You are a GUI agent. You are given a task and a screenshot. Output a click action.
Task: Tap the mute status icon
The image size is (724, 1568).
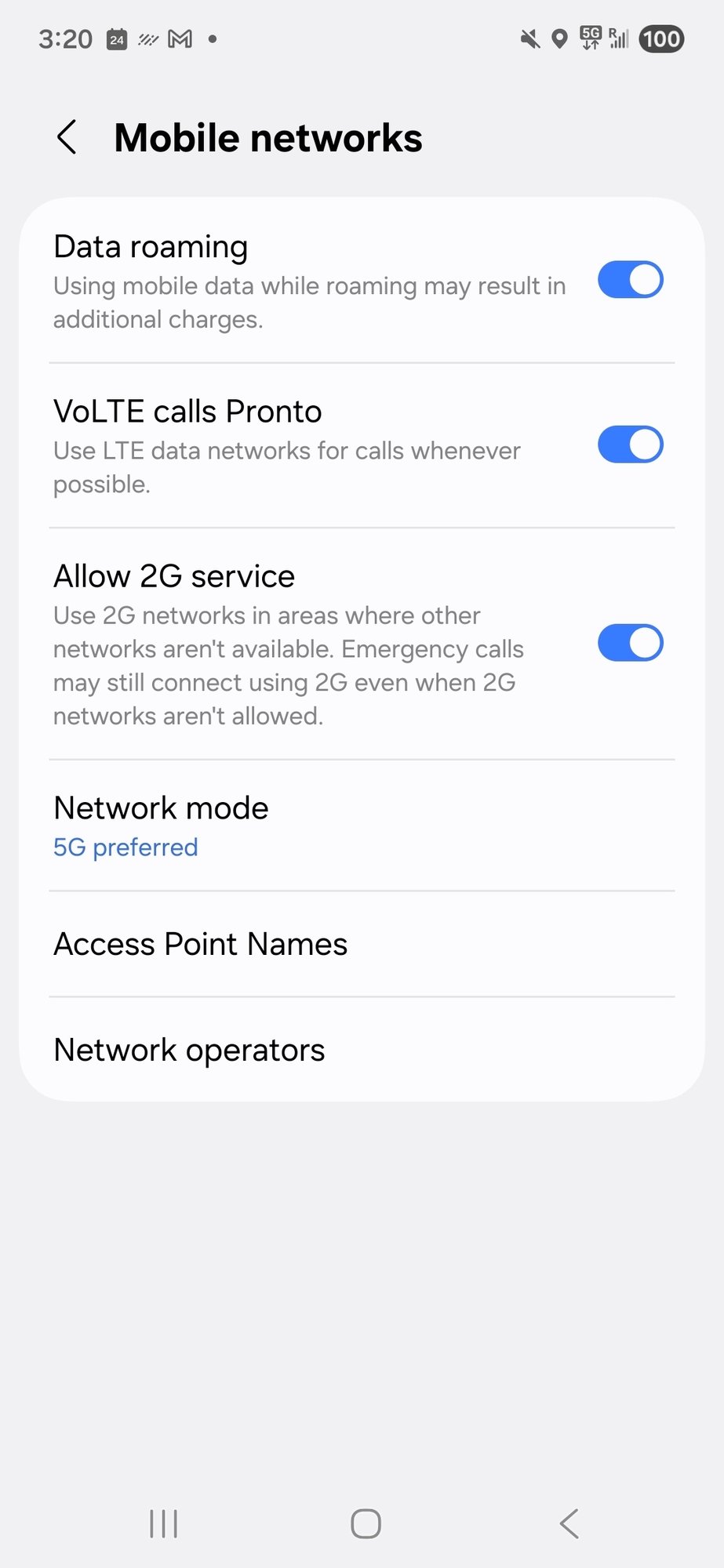pos(529,39)
